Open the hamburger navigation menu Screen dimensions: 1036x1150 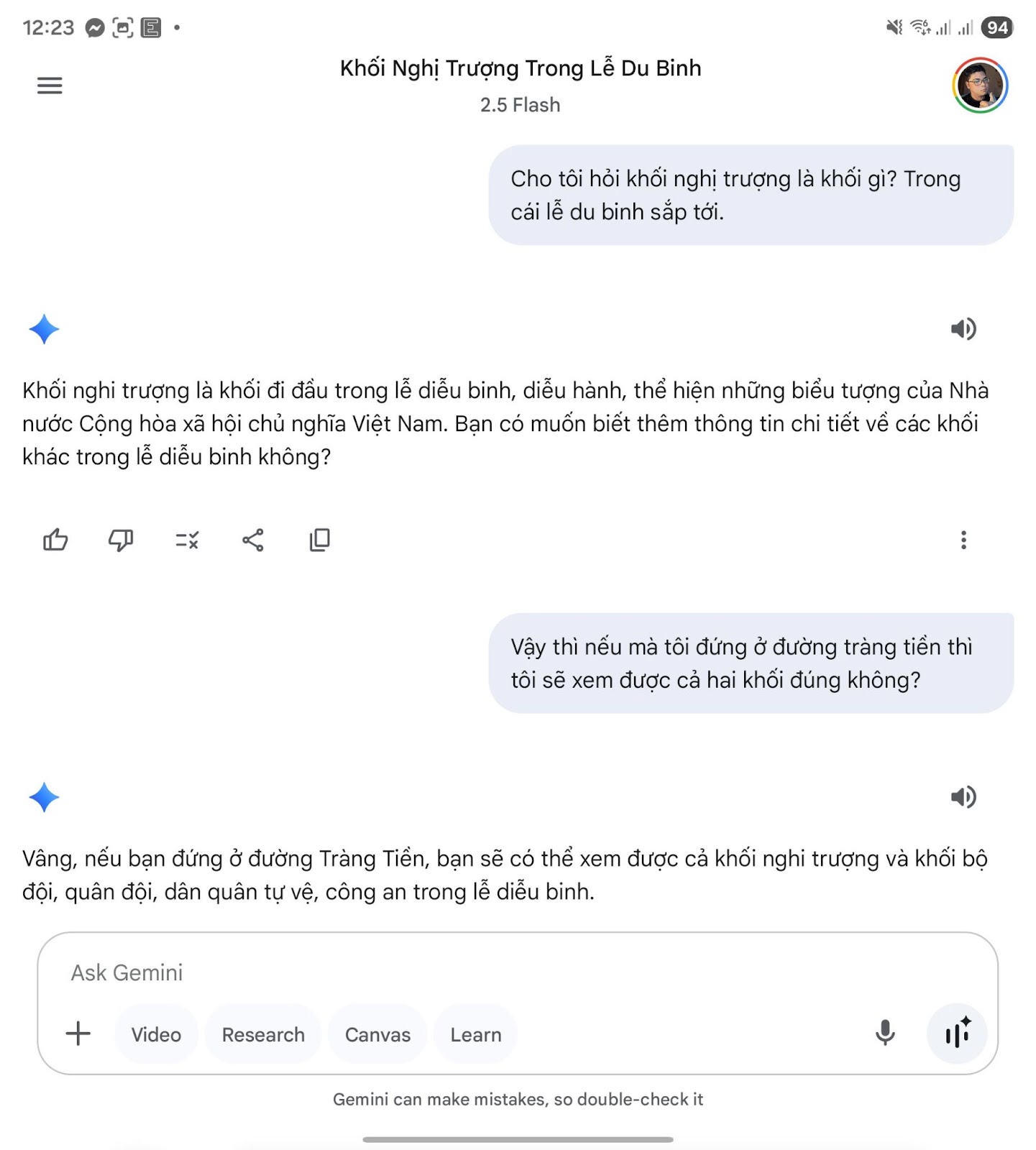point(50,86)
